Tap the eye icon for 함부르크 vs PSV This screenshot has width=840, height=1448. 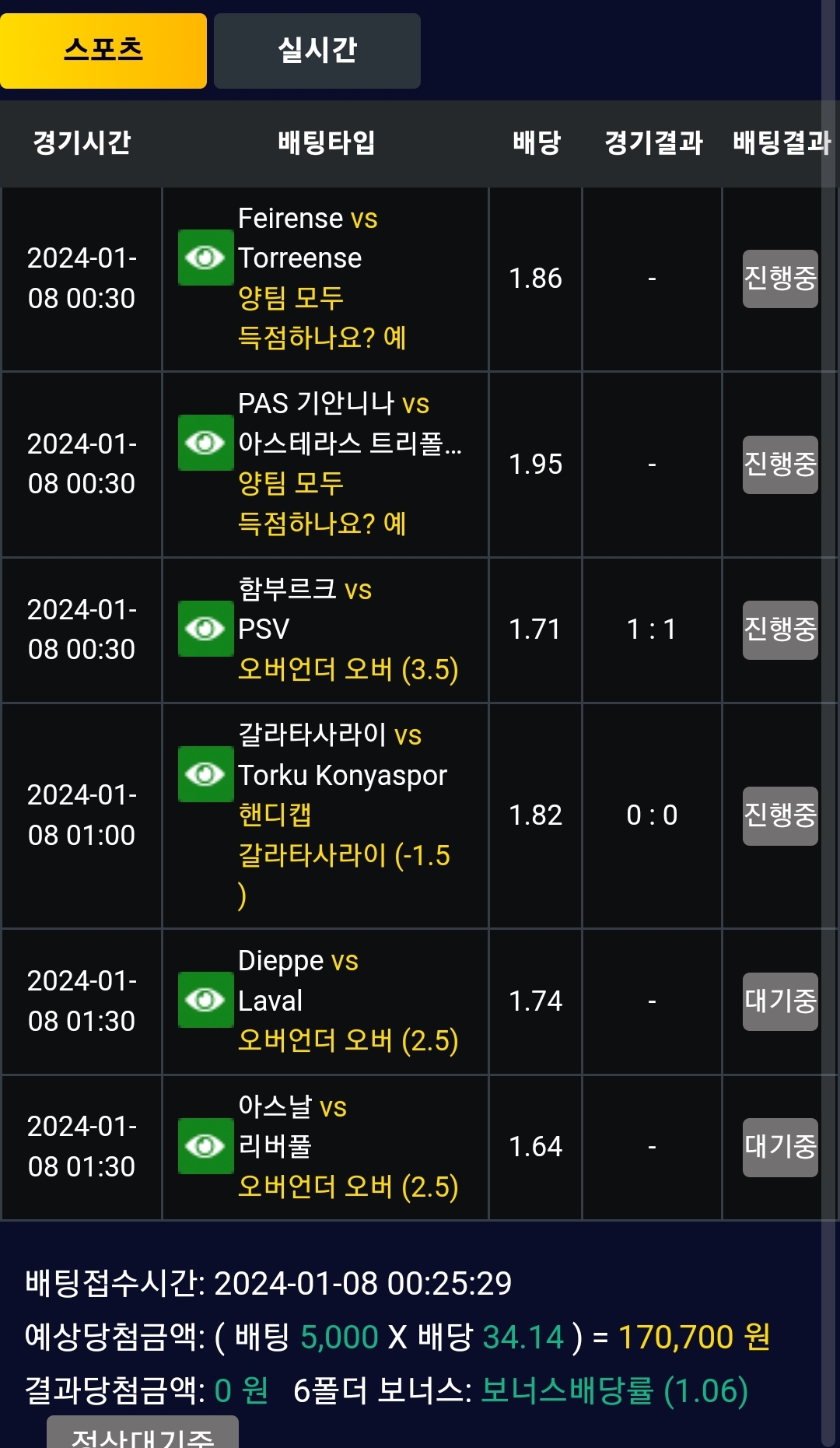[x=205, y=629]
